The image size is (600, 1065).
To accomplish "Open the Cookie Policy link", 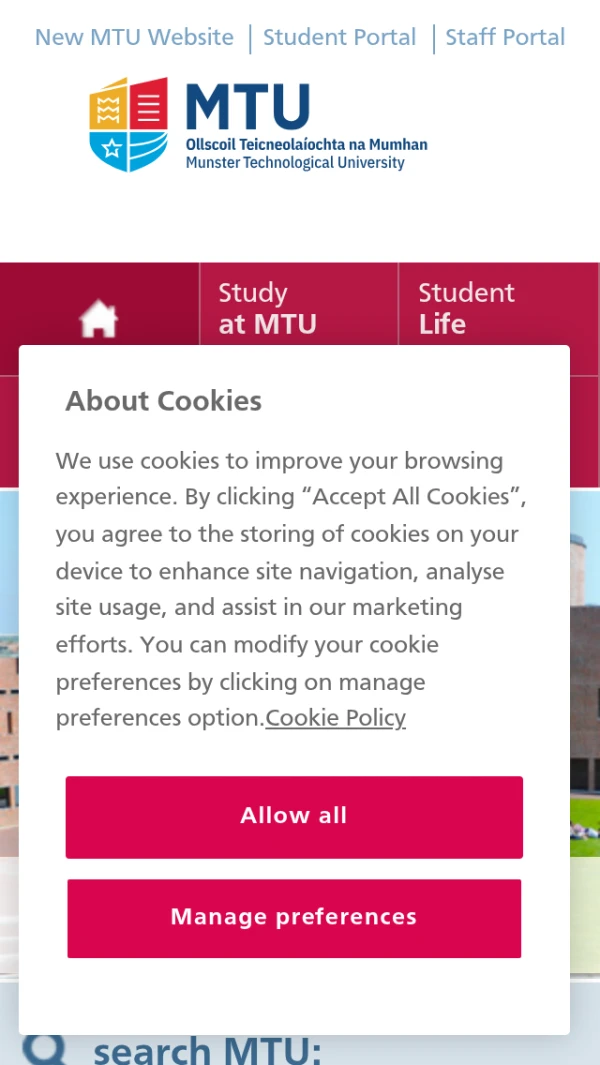I will click(336, 718).
